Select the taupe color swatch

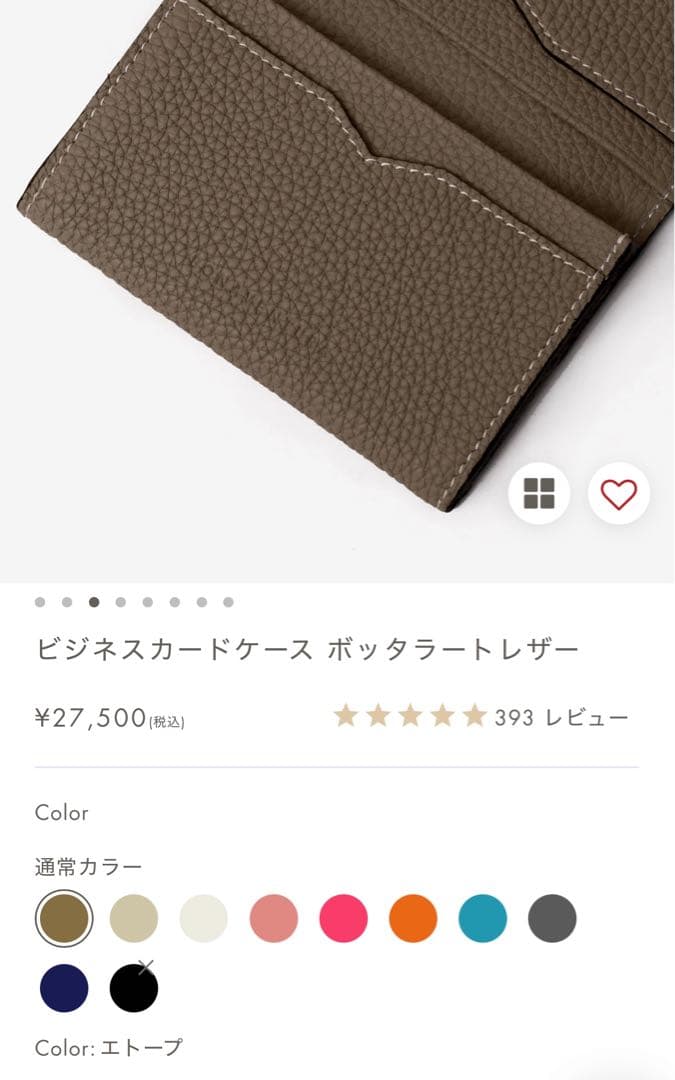pos(64,918)
